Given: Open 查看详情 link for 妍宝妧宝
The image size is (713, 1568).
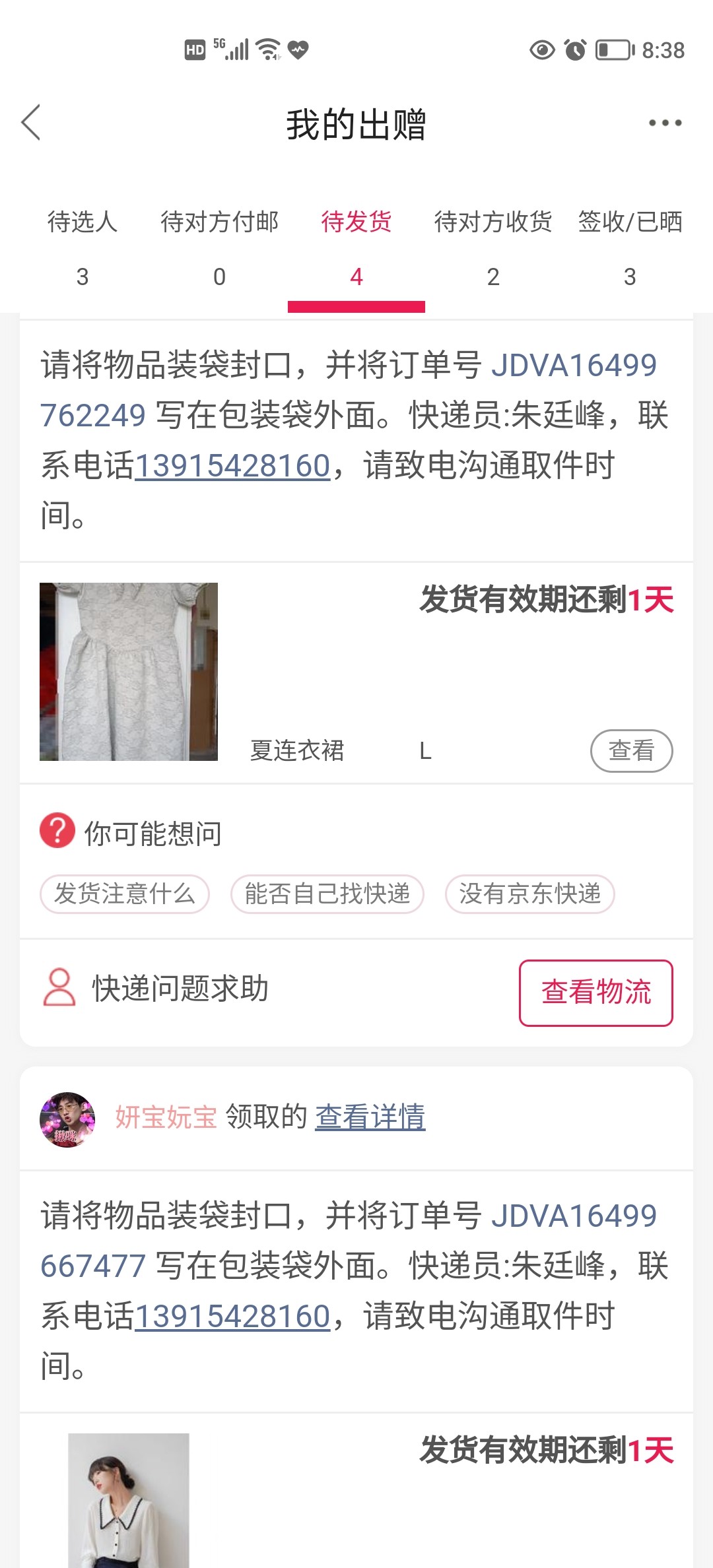Looking at the screenshot, I should (x=370, y=1117).
